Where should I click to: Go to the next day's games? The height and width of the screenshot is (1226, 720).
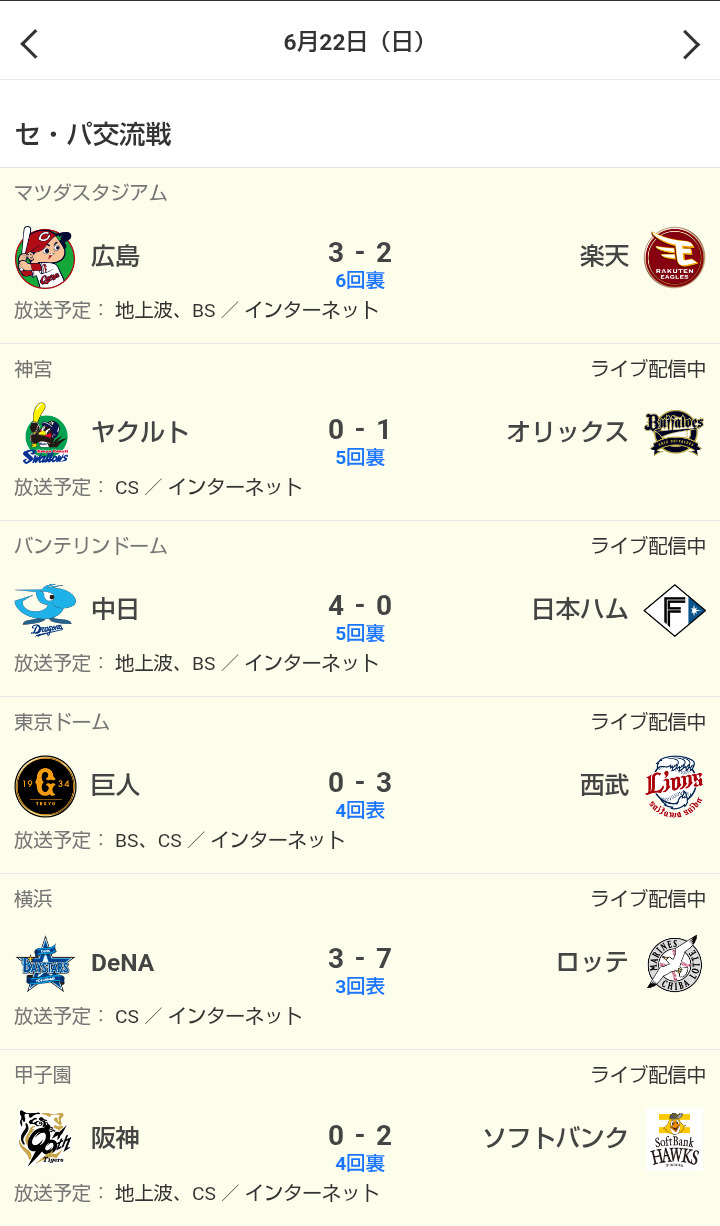(x=690, y=43)
